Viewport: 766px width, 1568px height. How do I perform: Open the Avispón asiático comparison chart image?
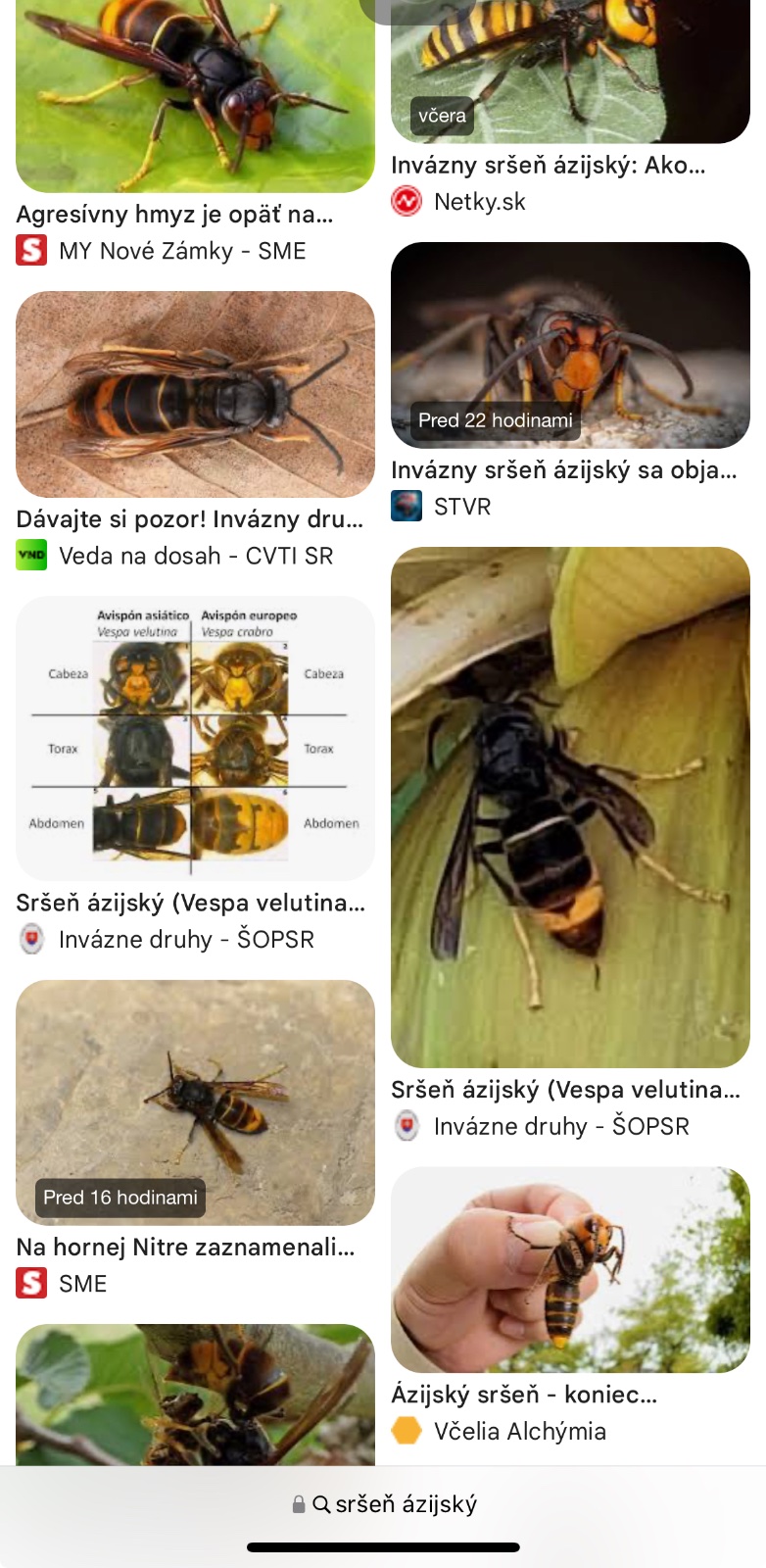(195, 737)
